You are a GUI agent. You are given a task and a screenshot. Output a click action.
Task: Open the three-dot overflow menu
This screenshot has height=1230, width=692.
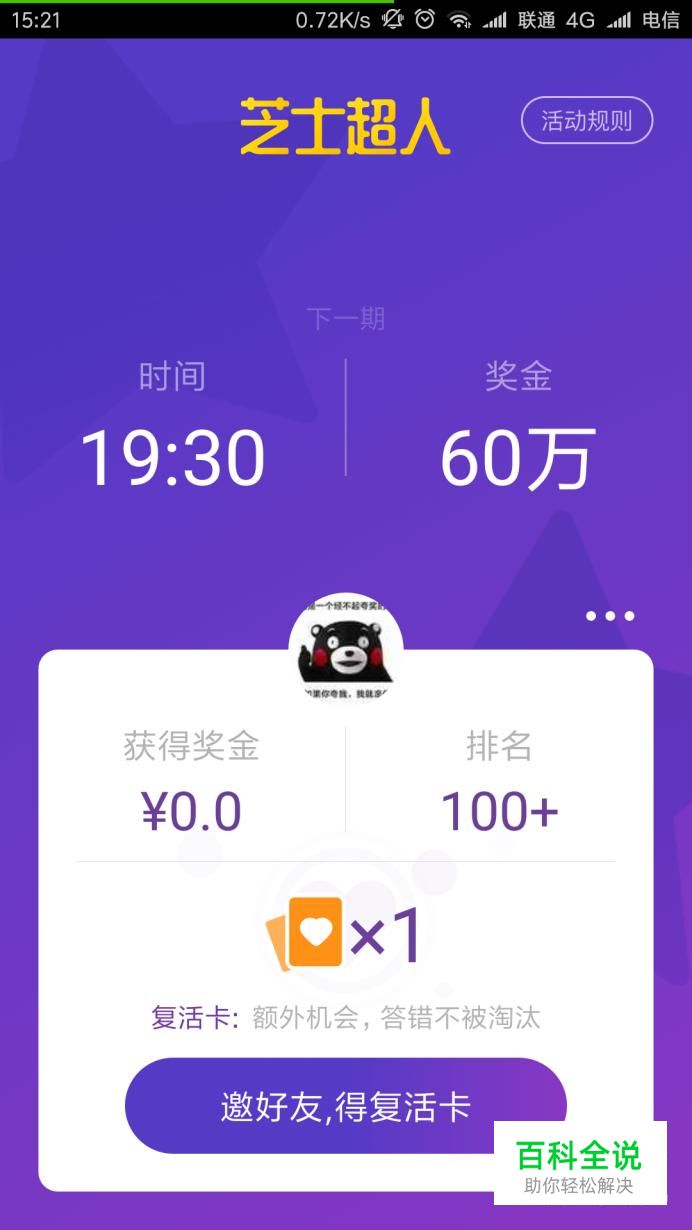point(610,616)
